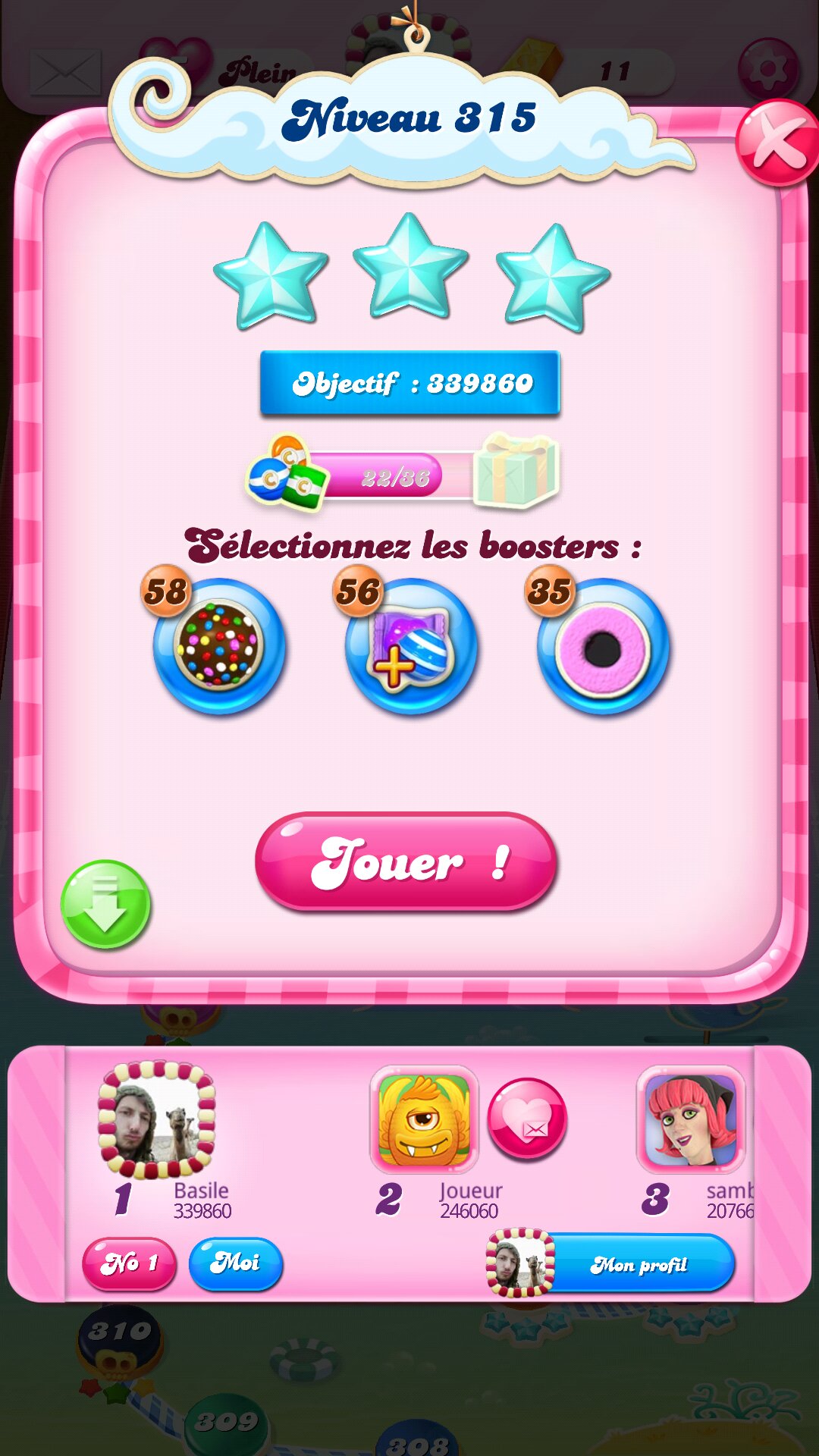Select the pink coconut wheel booster
This screenshot has height=1456, width=819.
click(x=603, y=647)
